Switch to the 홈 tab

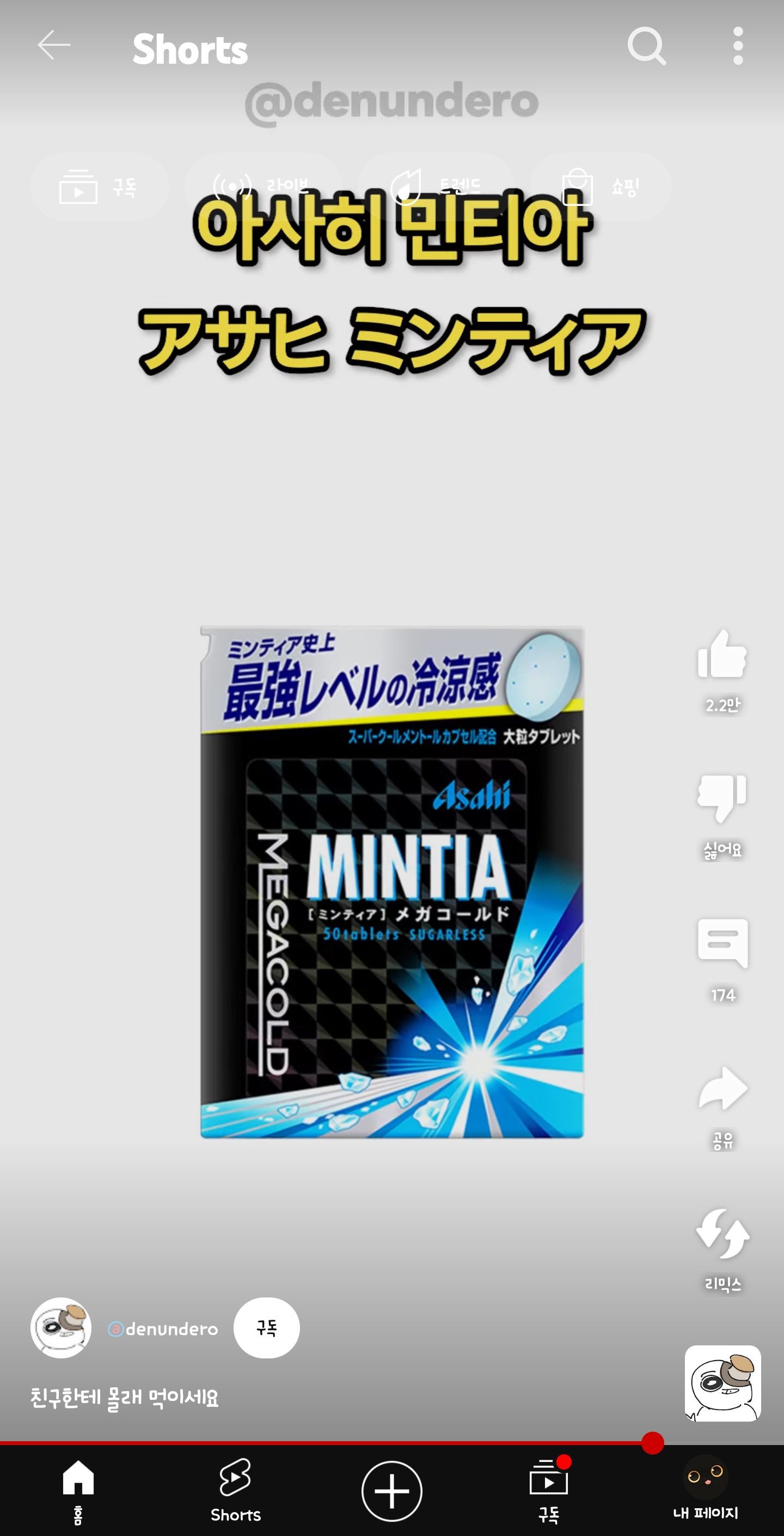tap(78, 1489)
